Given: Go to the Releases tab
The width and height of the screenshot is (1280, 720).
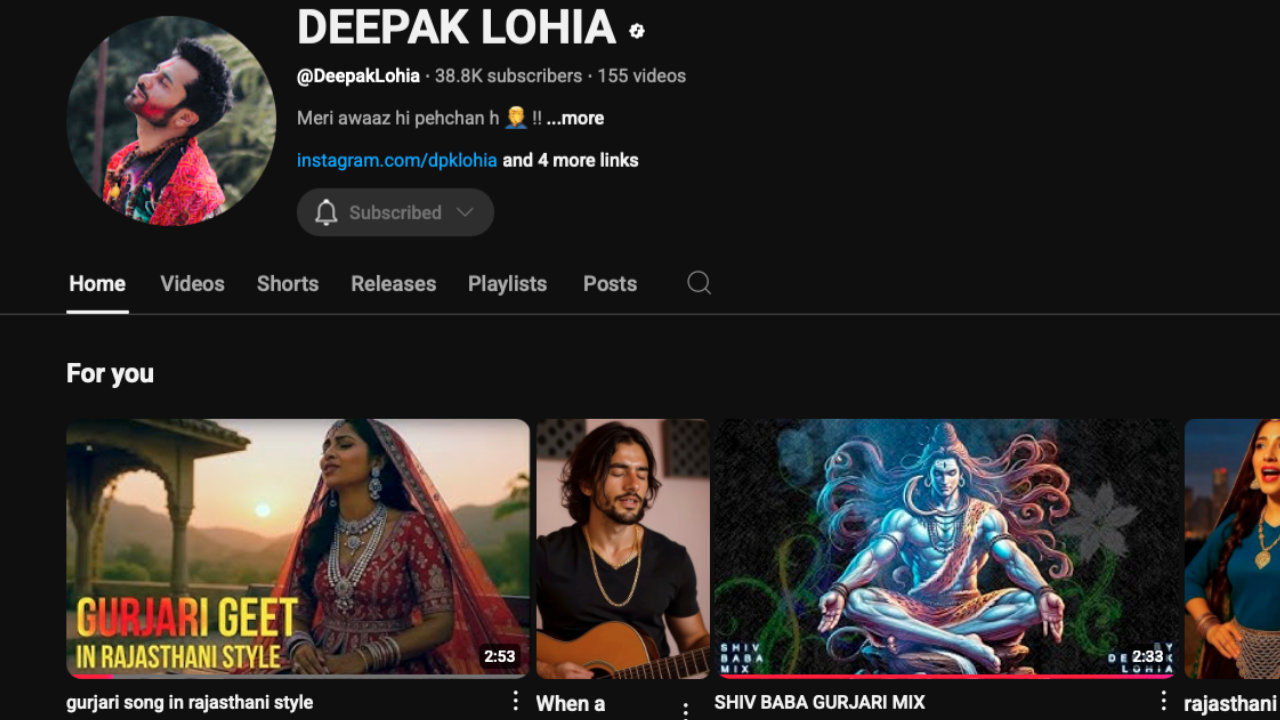Looking at the screenshot, I should pos(393,284).
